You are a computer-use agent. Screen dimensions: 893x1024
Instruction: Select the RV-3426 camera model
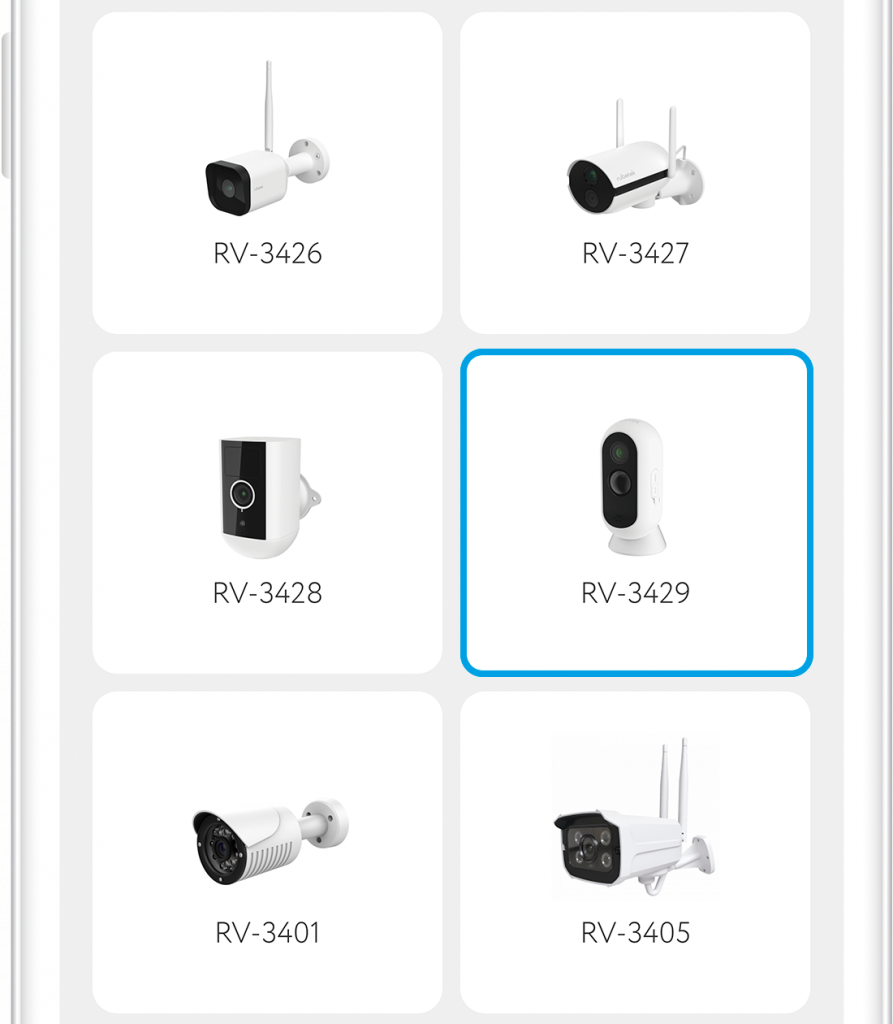[x=267, y=173]
